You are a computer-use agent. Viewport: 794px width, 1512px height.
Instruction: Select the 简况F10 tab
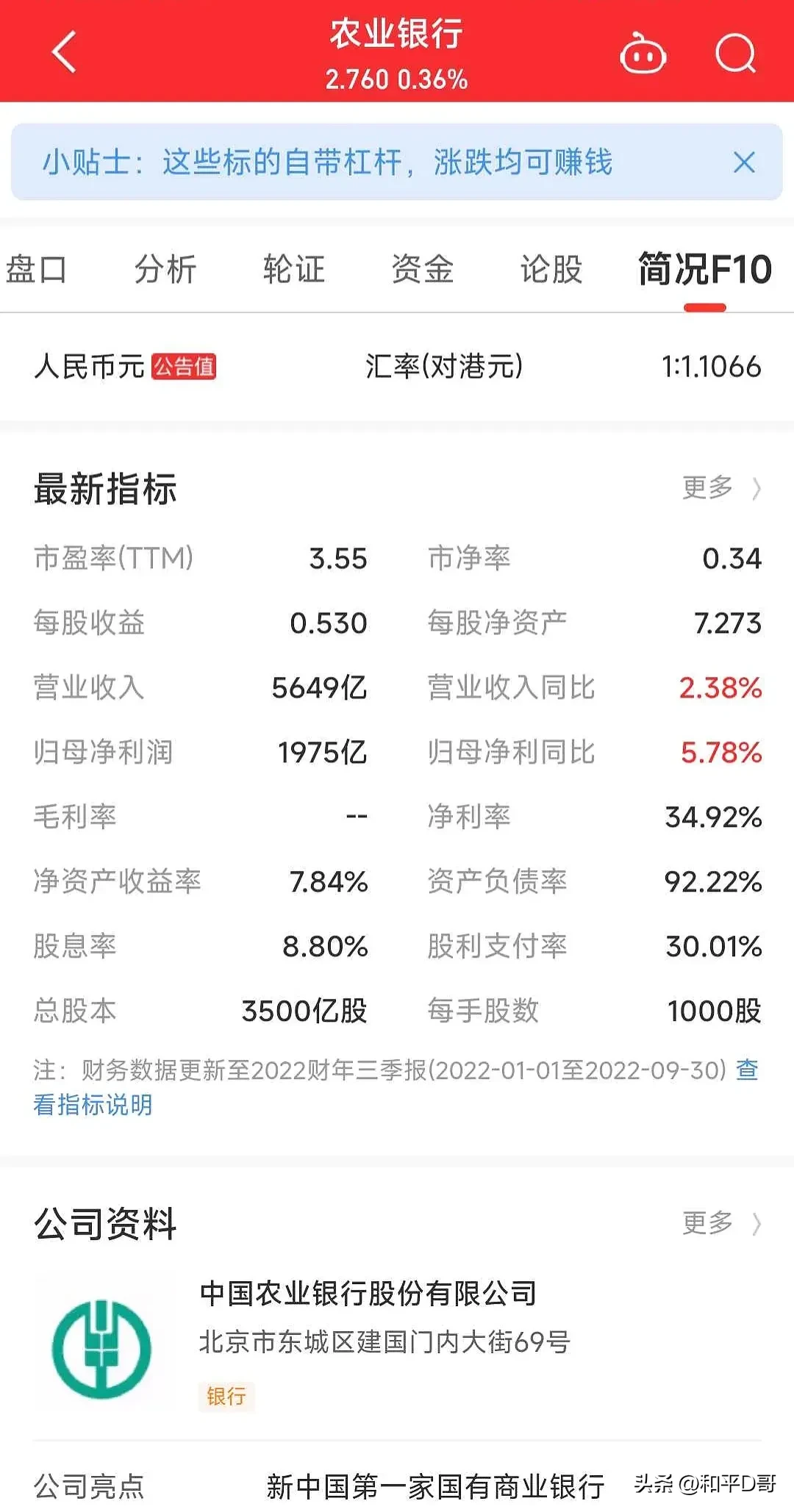[x=704, y=269]
